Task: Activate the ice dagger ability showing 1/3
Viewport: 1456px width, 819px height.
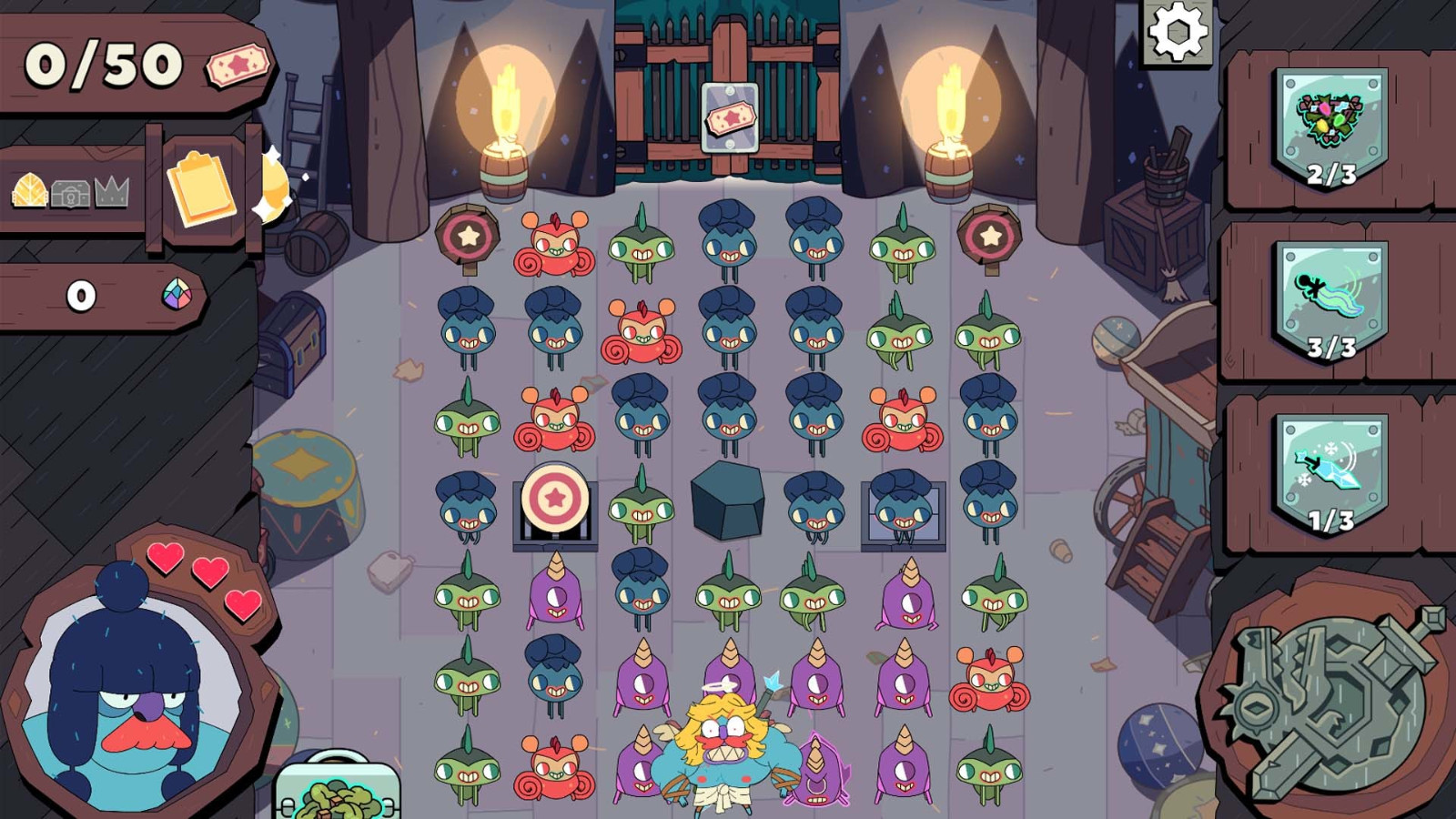Action: [x=1330, y=473]
